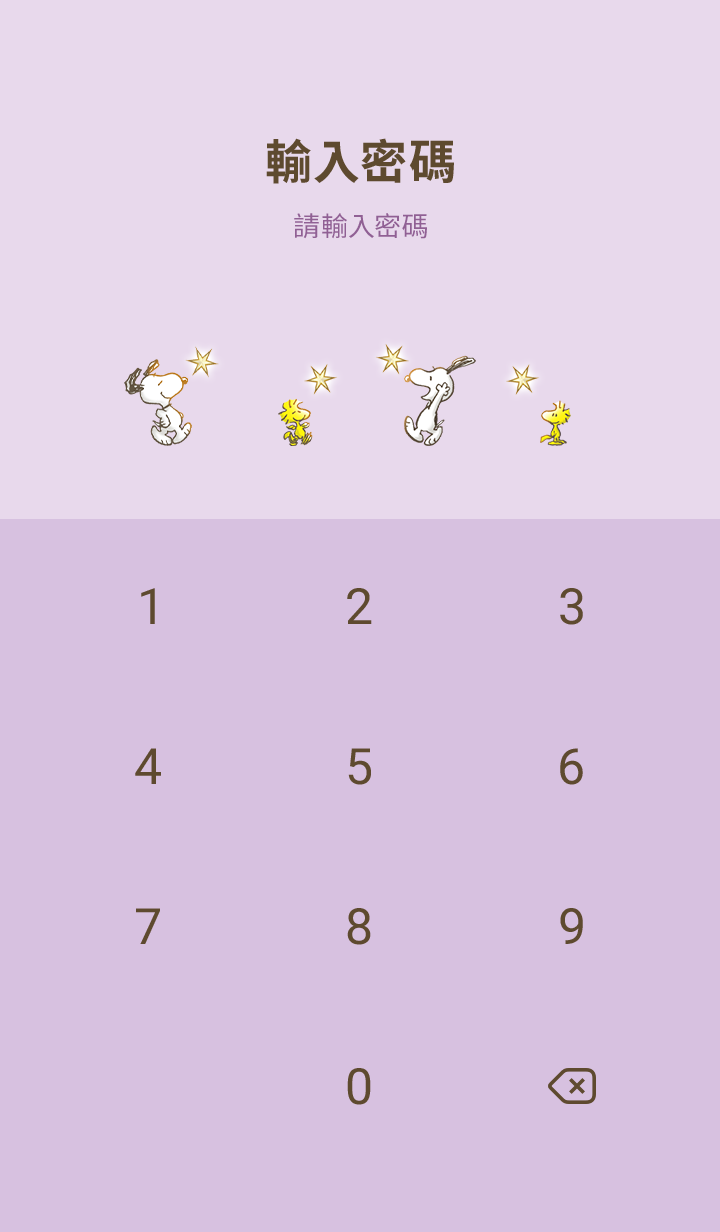Tap the 8 key
720x1232 pixels.
[x=359, y=927]
